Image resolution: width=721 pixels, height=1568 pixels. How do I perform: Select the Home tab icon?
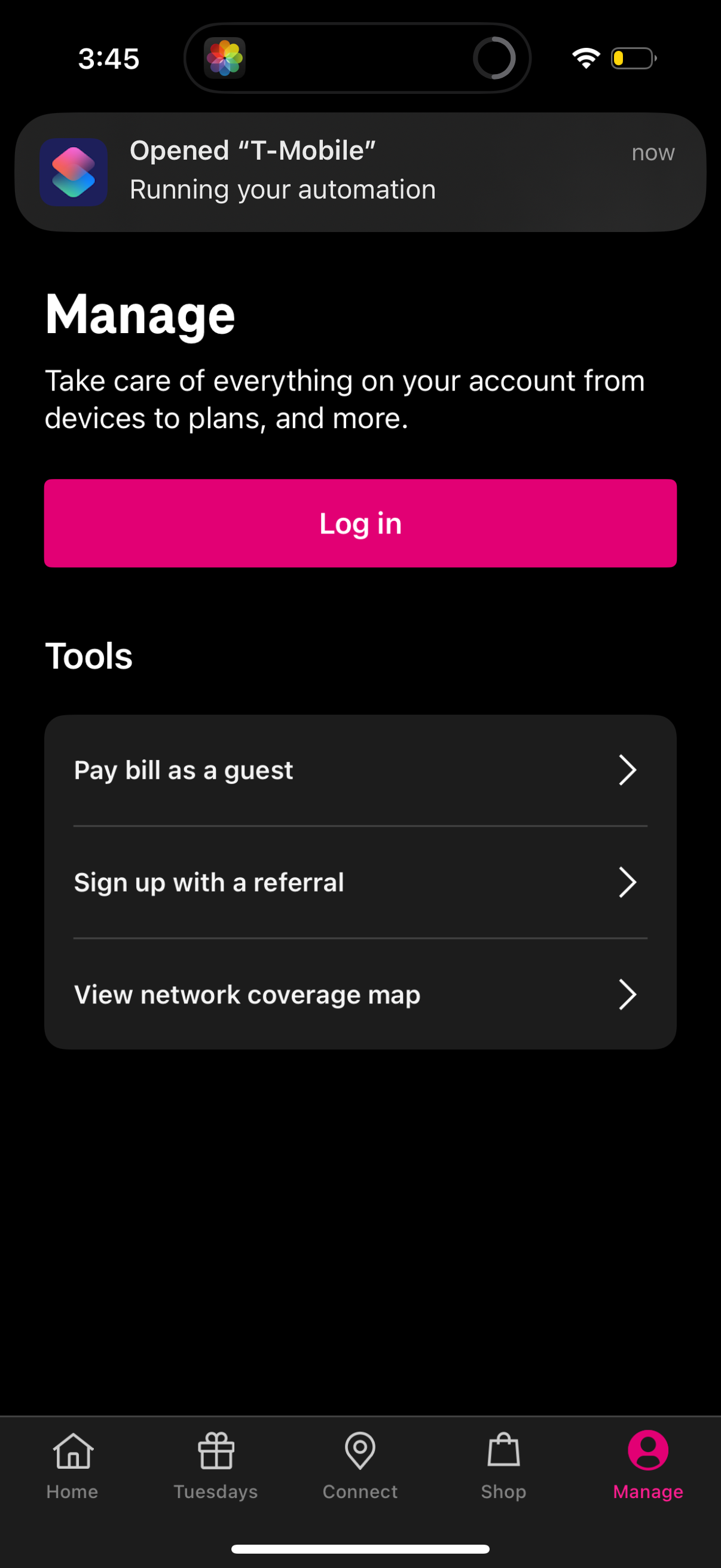tap(72, 1451)
